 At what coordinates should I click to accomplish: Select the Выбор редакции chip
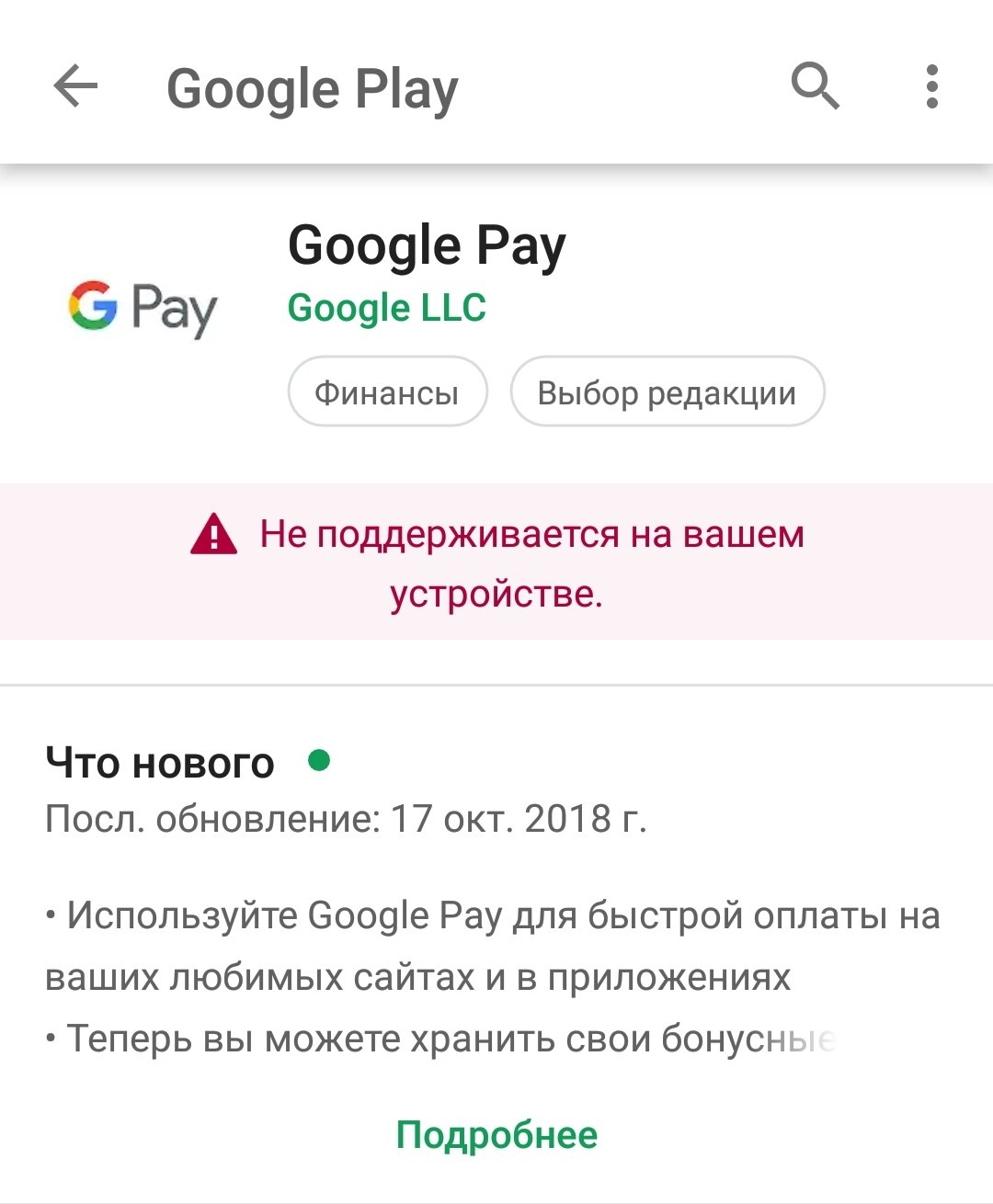click(667, 392)
